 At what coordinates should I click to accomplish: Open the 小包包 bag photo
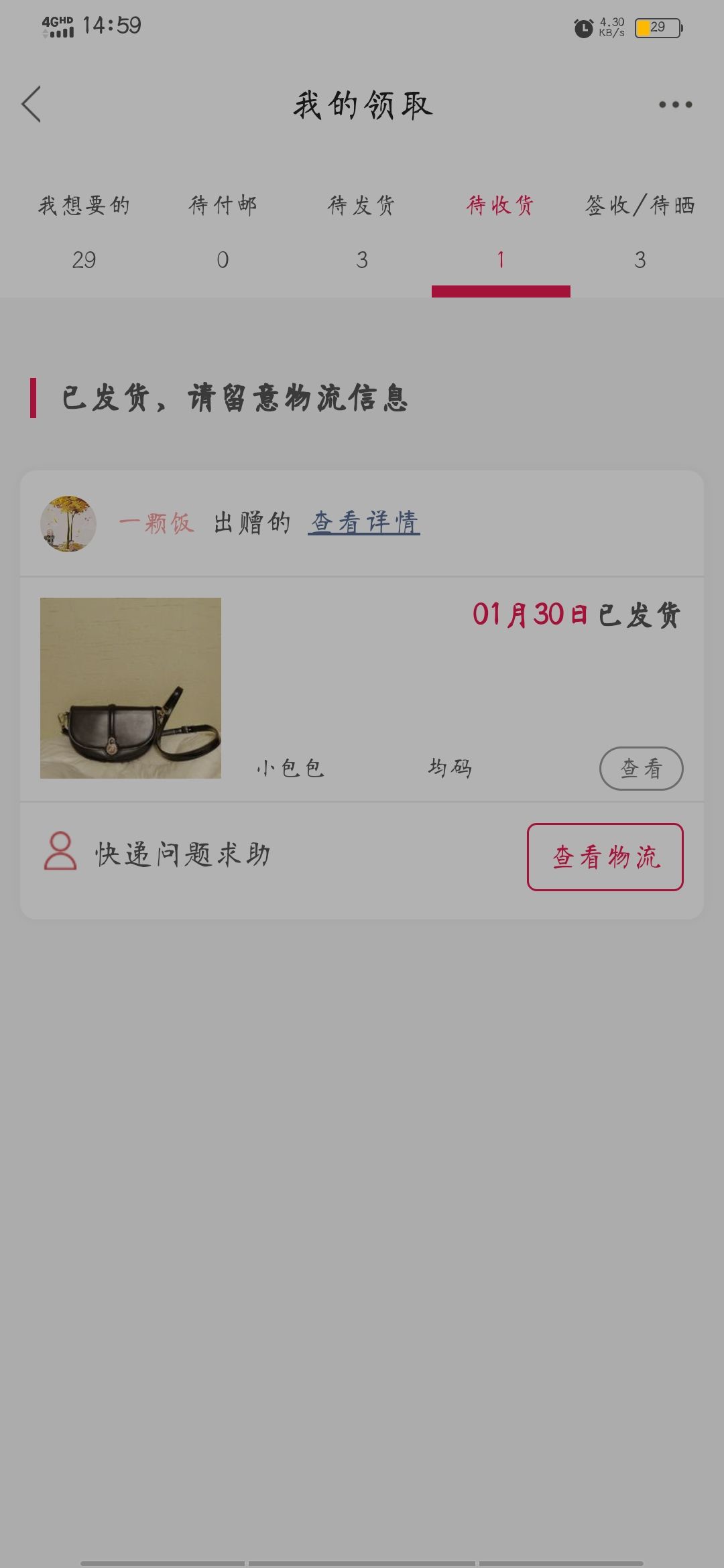tap(131, 688)
